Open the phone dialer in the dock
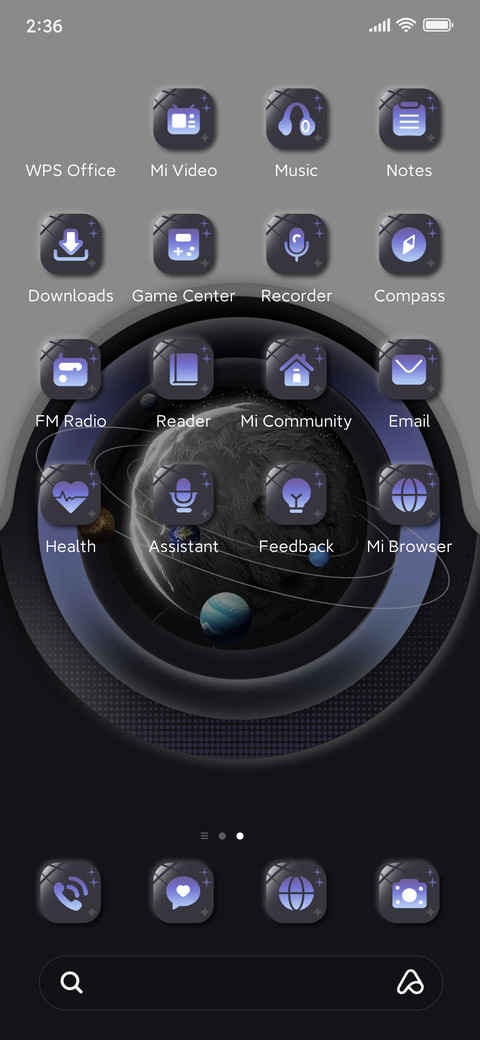The height and width of the screenshot is (1040, 480). [71, 892]
